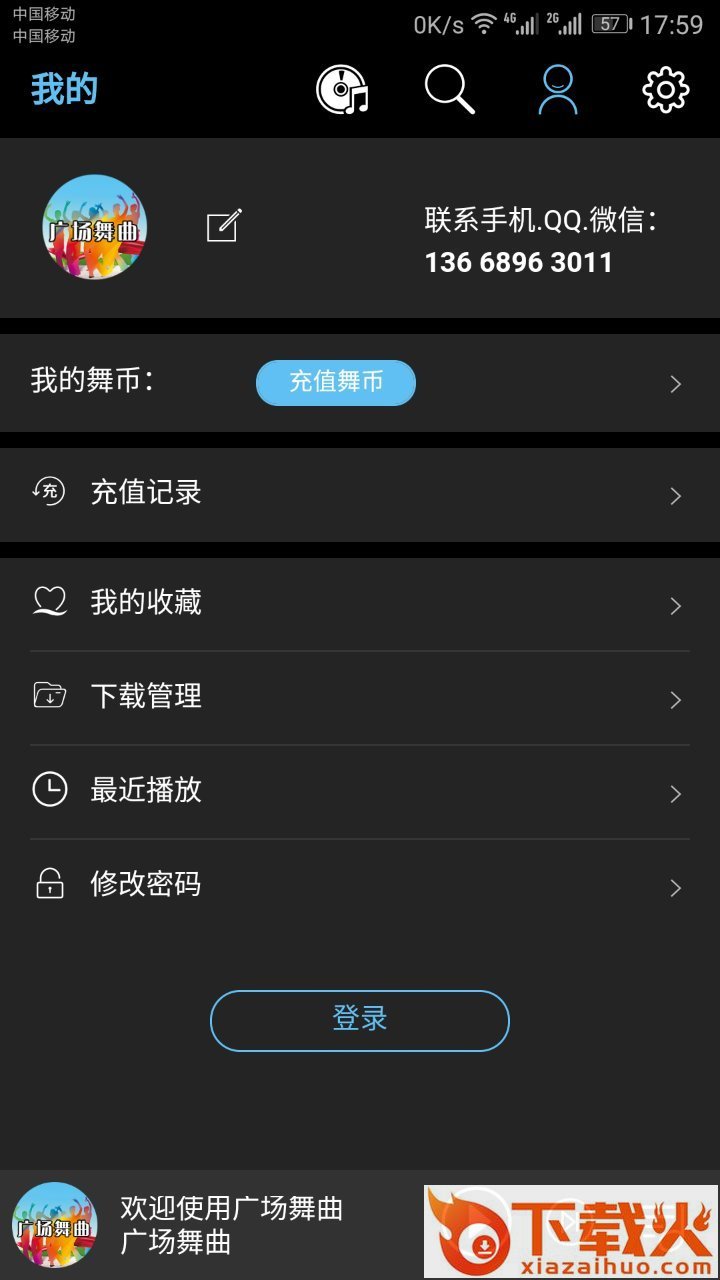View 最近播放 recently played
The width and height of the screenshot is (720, 1280).
tap(360, 792)
